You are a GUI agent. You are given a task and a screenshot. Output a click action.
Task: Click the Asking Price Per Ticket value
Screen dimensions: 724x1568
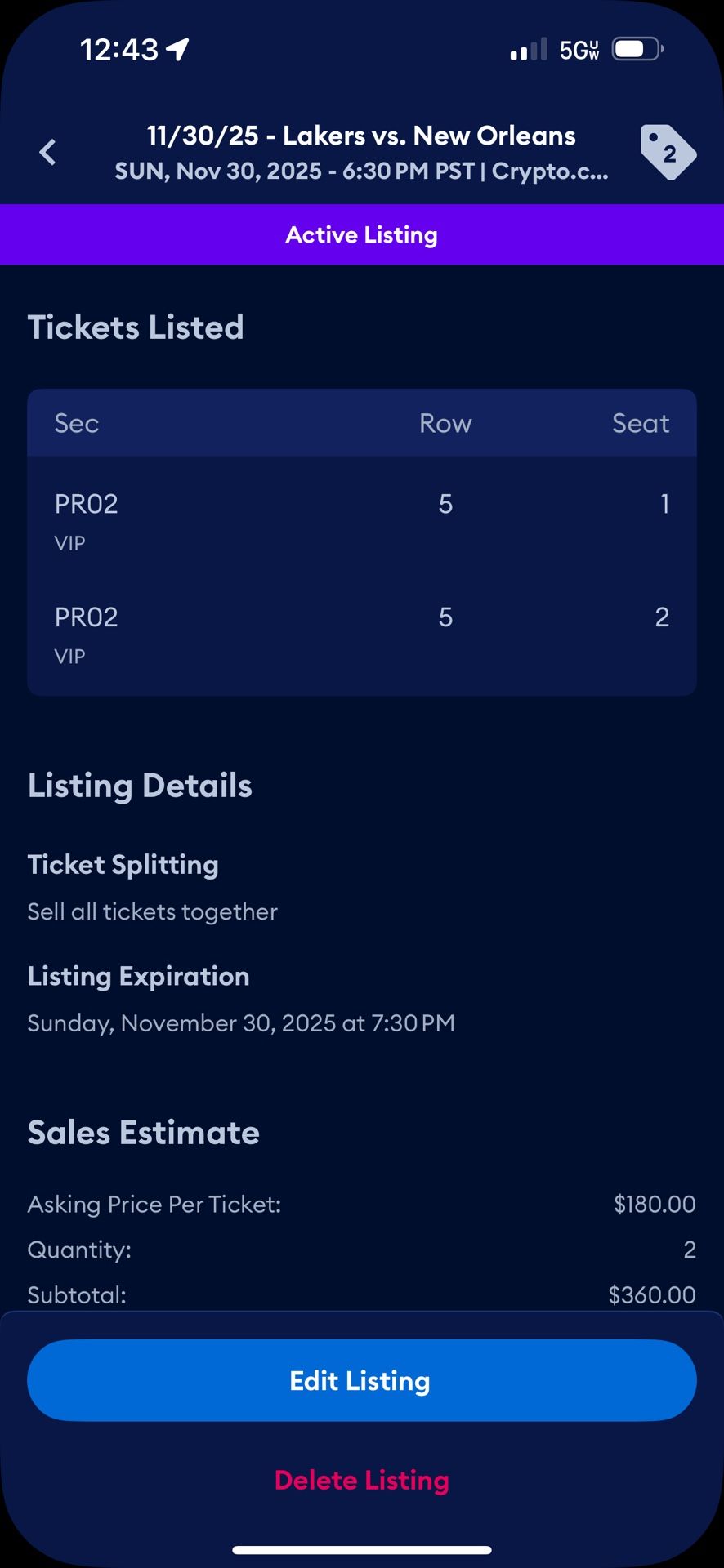point(654,1204)
